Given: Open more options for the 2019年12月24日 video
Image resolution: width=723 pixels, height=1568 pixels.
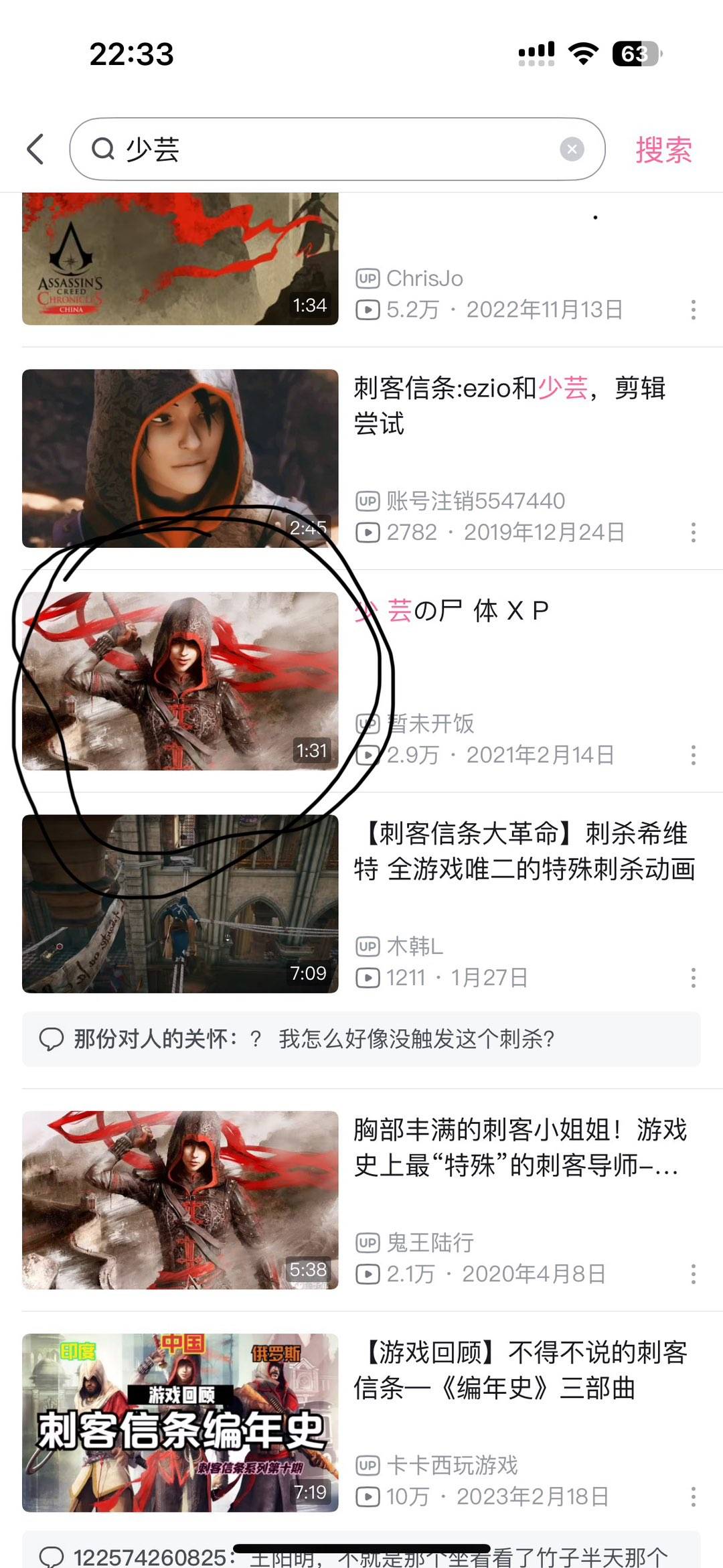Looking at the screenshot, I should pyautogui.click(x=693, y=532).
